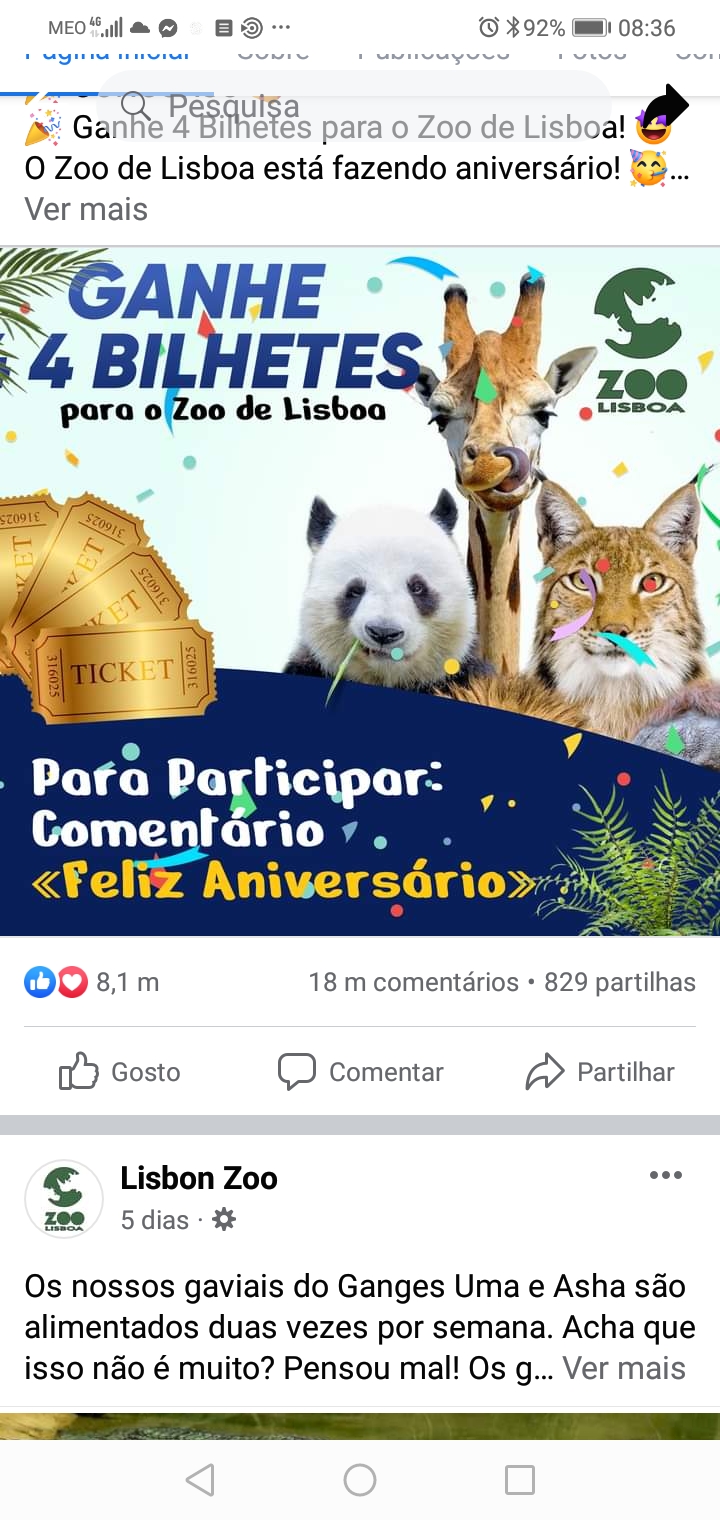Share the giveaway post with Partilhar

(x=600, y=1072)
